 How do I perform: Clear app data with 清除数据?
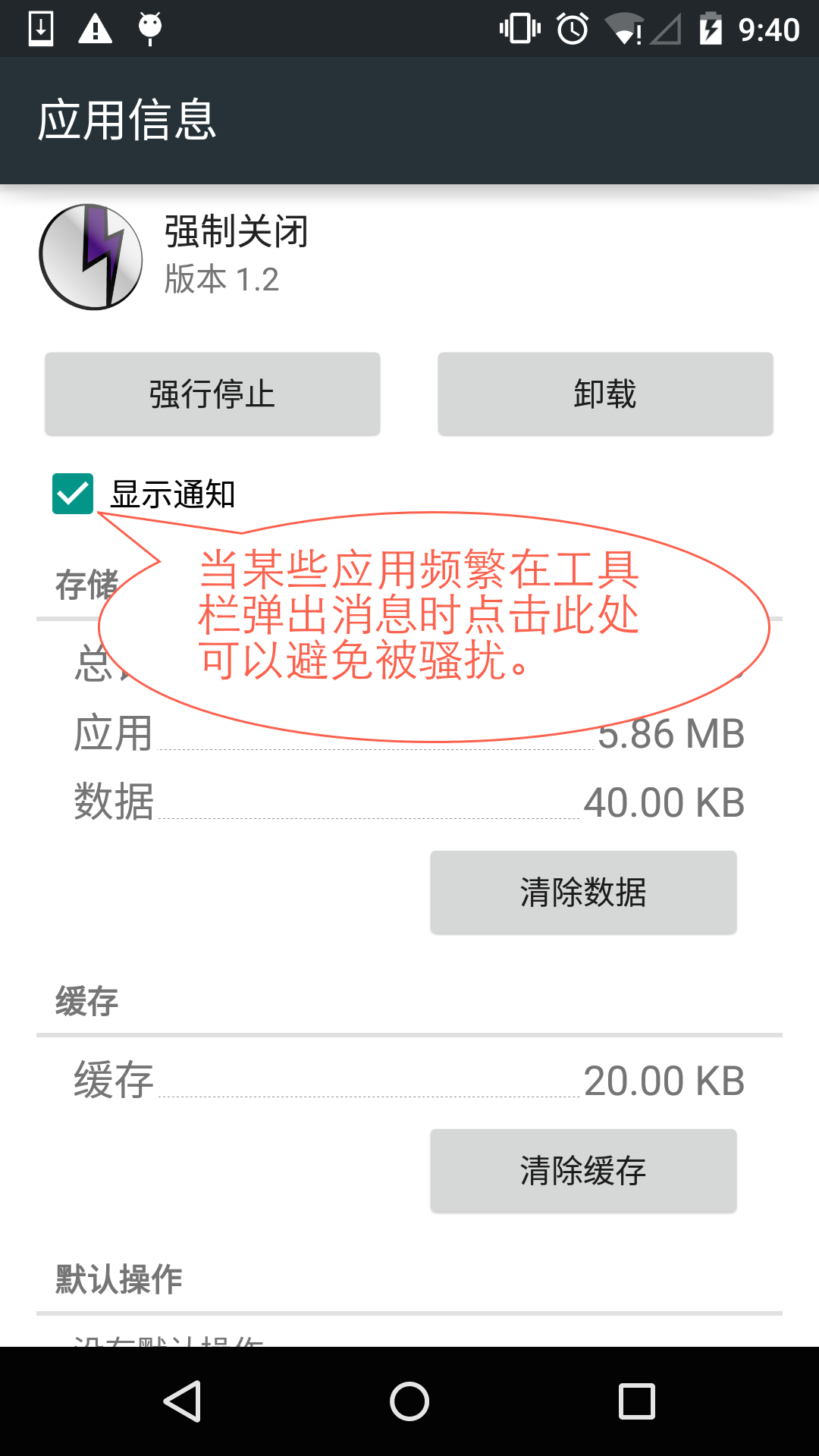(583, 892)
